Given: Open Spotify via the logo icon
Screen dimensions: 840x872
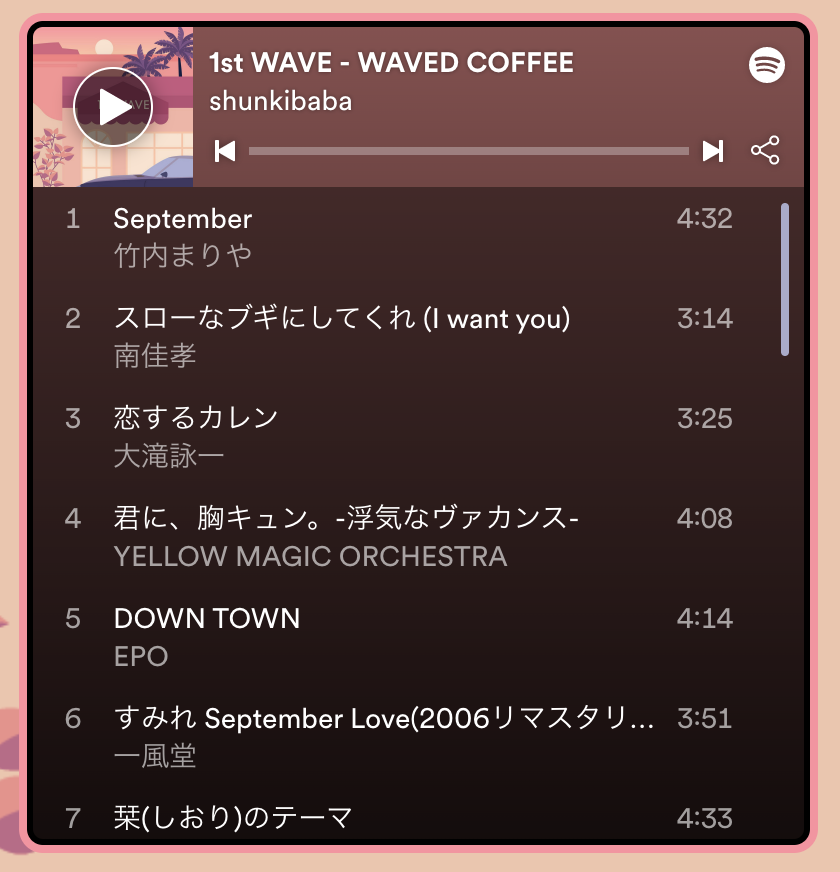Looking at the screenshot, I should click(767, 66).
